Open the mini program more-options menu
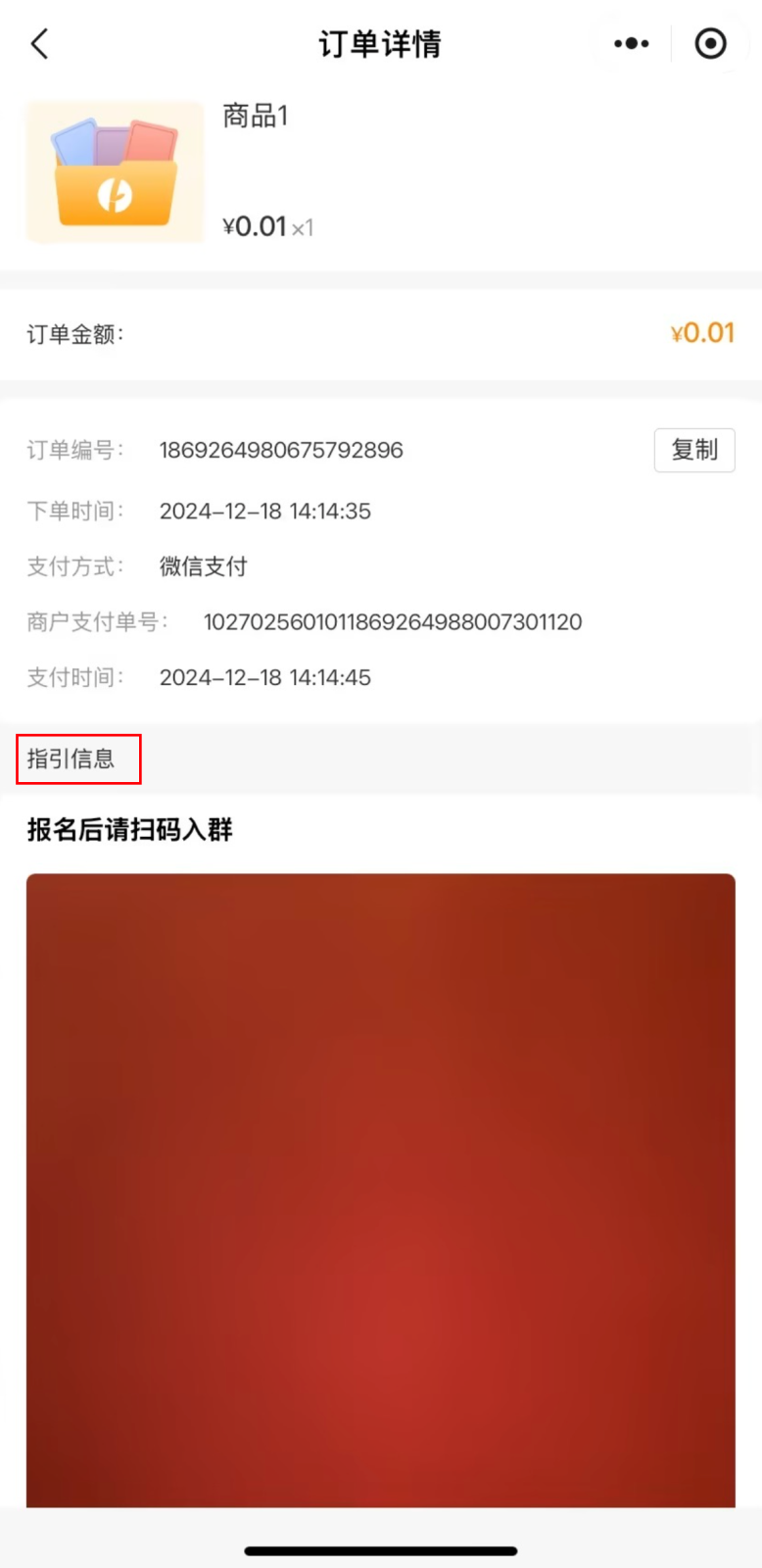Viewport: 762px width, 1568px height. click(632, 44)
